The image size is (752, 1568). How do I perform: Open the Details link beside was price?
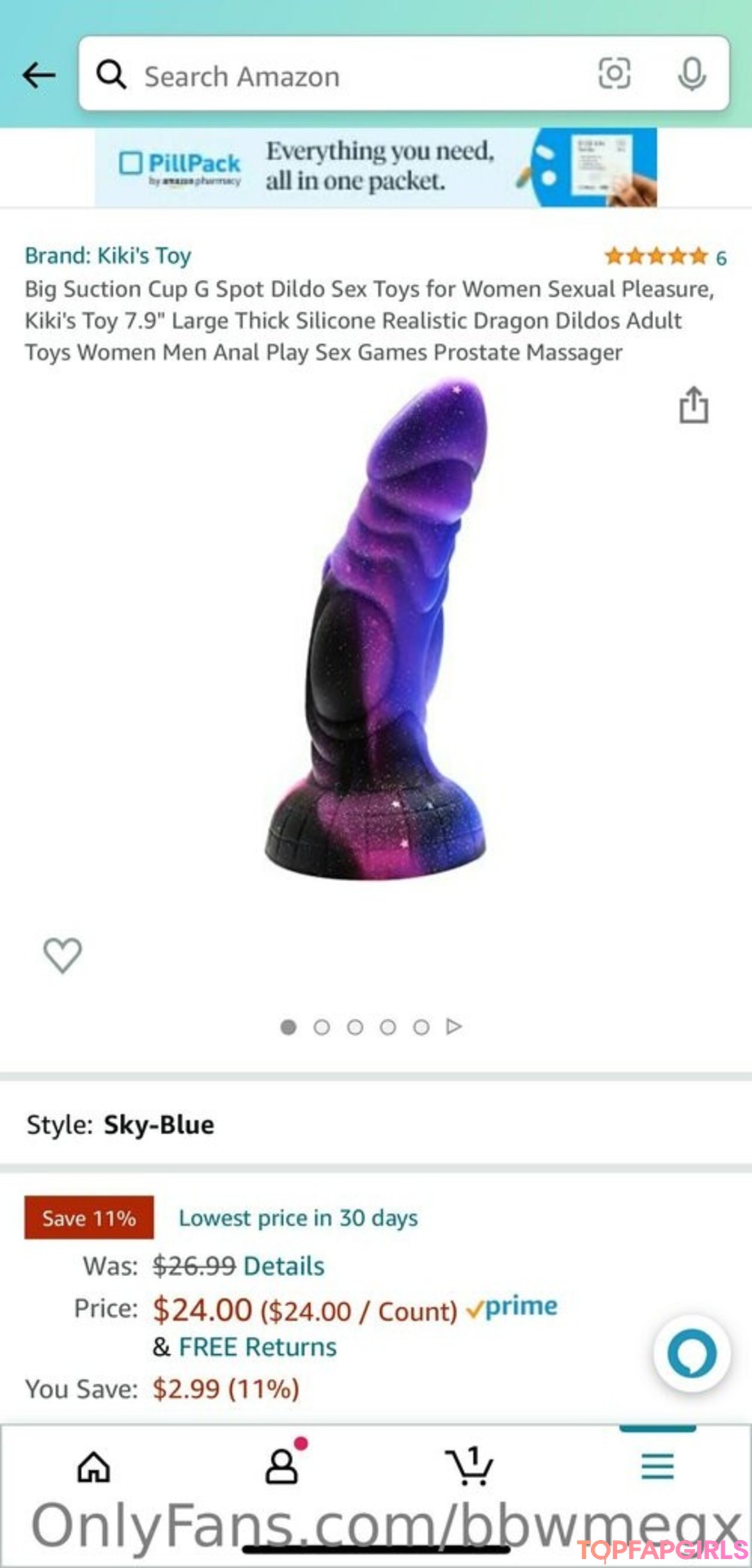[x=284, y=1266]
